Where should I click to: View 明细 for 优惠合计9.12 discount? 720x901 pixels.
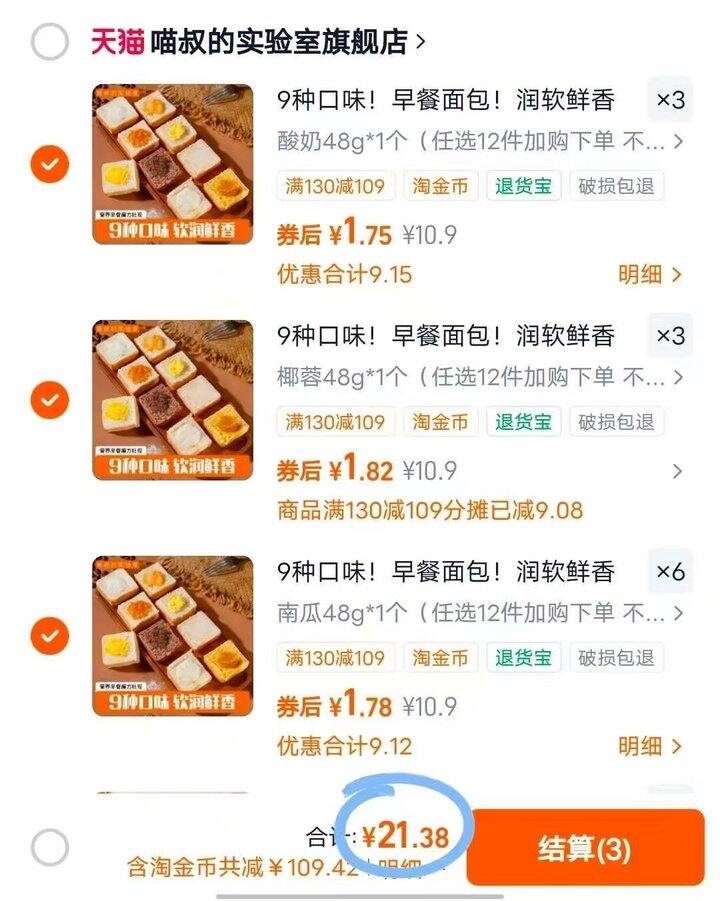point(650,746)
